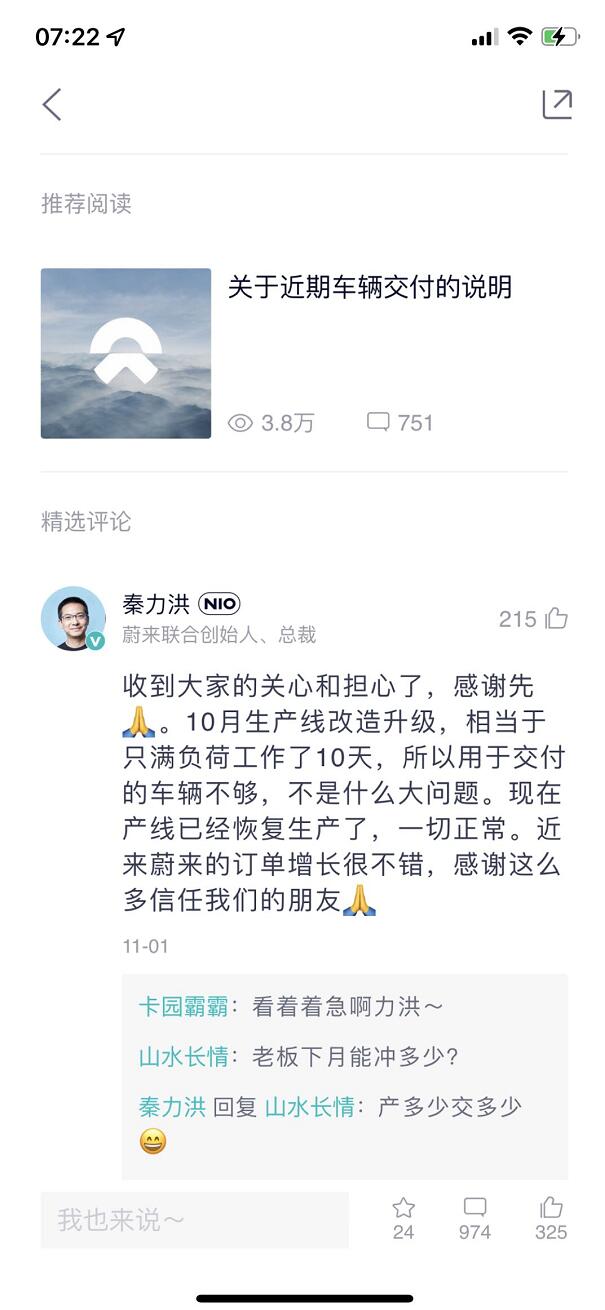Viewport: 605px width, 1310px height.
Task: Tap the 我也来说 comment input field
Action: click(195, 1220)
